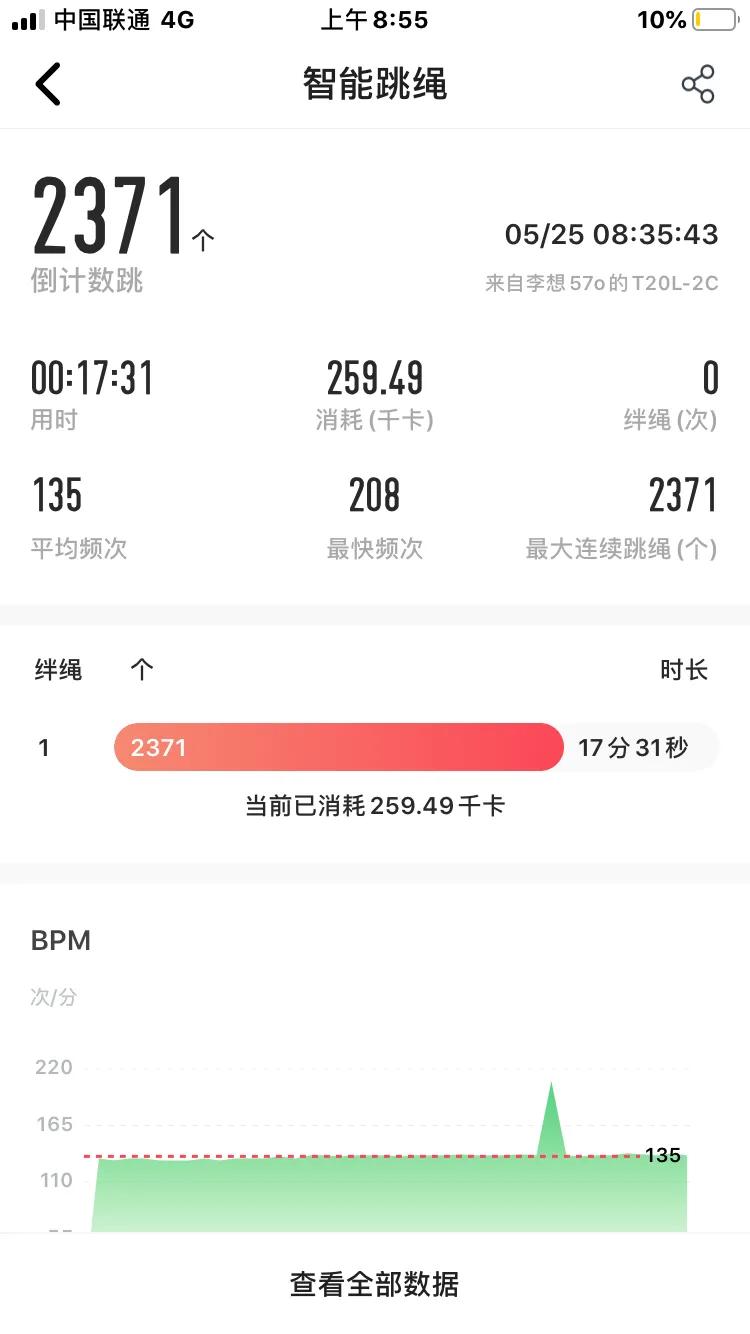This screenshot has width=750, height=1334.
Task: Tap the back arrow to exit
Action: [47, 83]
